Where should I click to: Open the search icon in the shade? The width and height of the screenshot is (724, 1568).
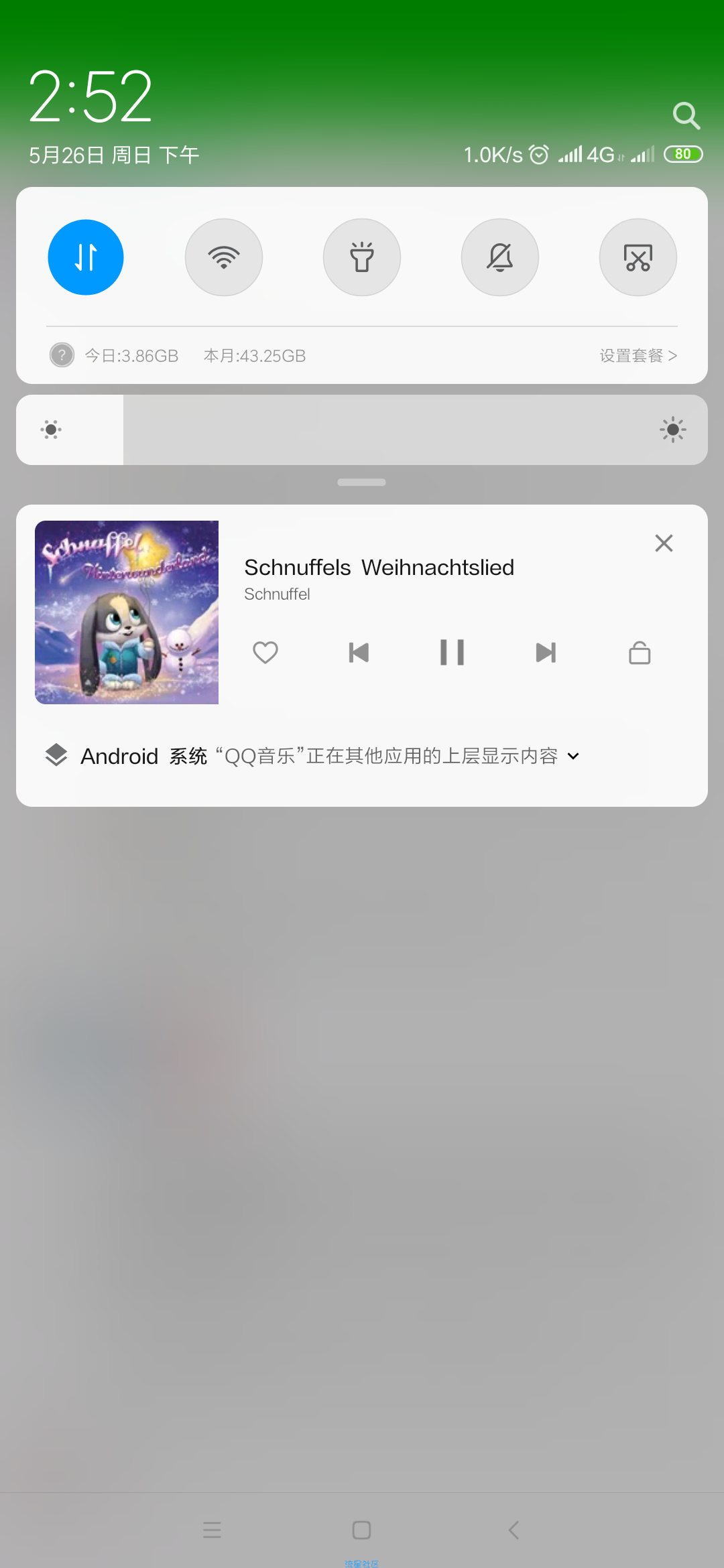tap(686, 115)
